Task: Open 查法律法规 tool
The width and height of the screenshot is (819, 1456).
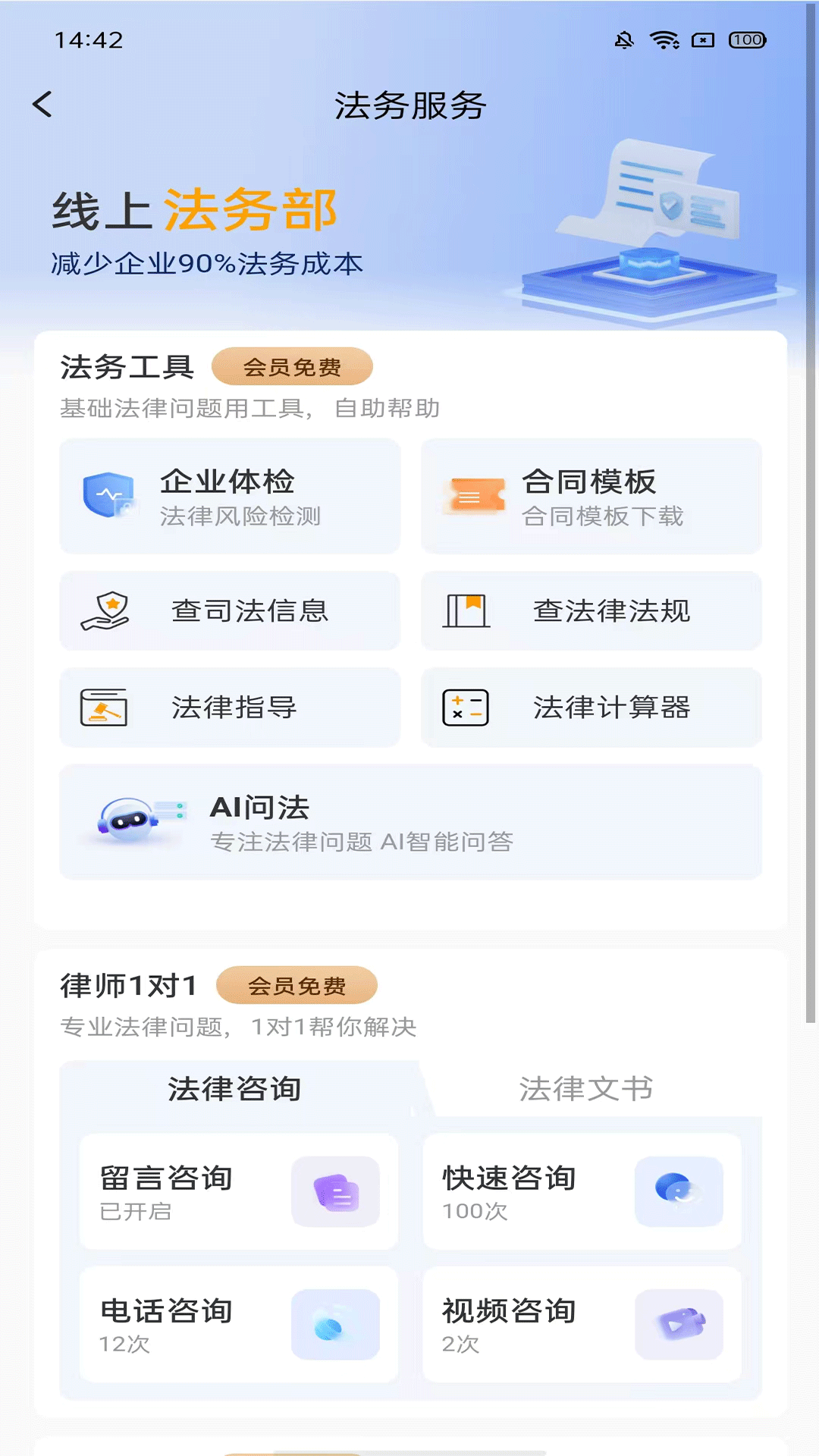Action: pos(591,610)
